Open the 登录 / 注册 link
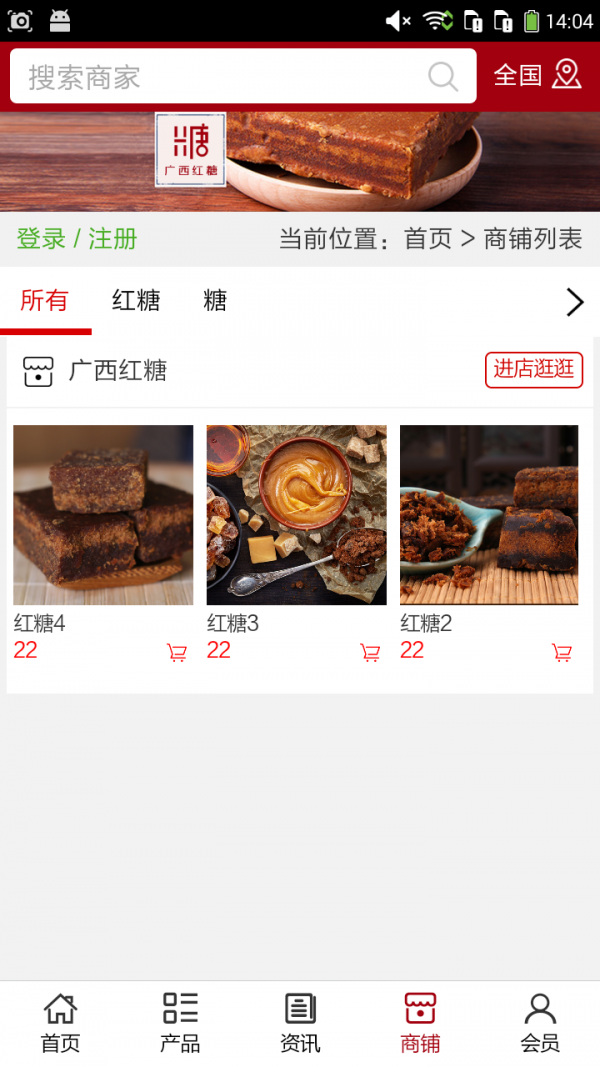 pos(77,239)
